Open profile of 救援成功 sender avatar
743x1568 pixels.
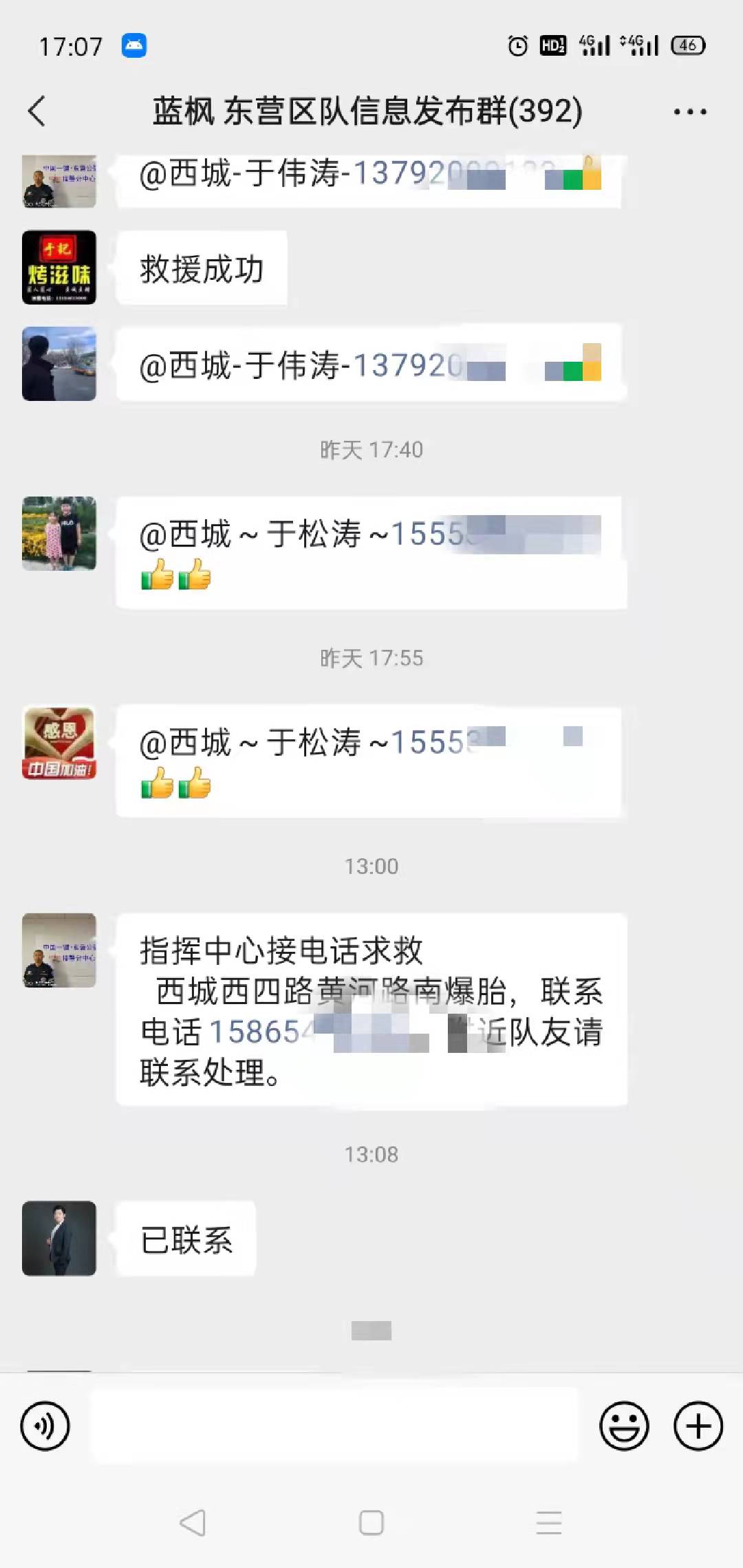[59, 267]
